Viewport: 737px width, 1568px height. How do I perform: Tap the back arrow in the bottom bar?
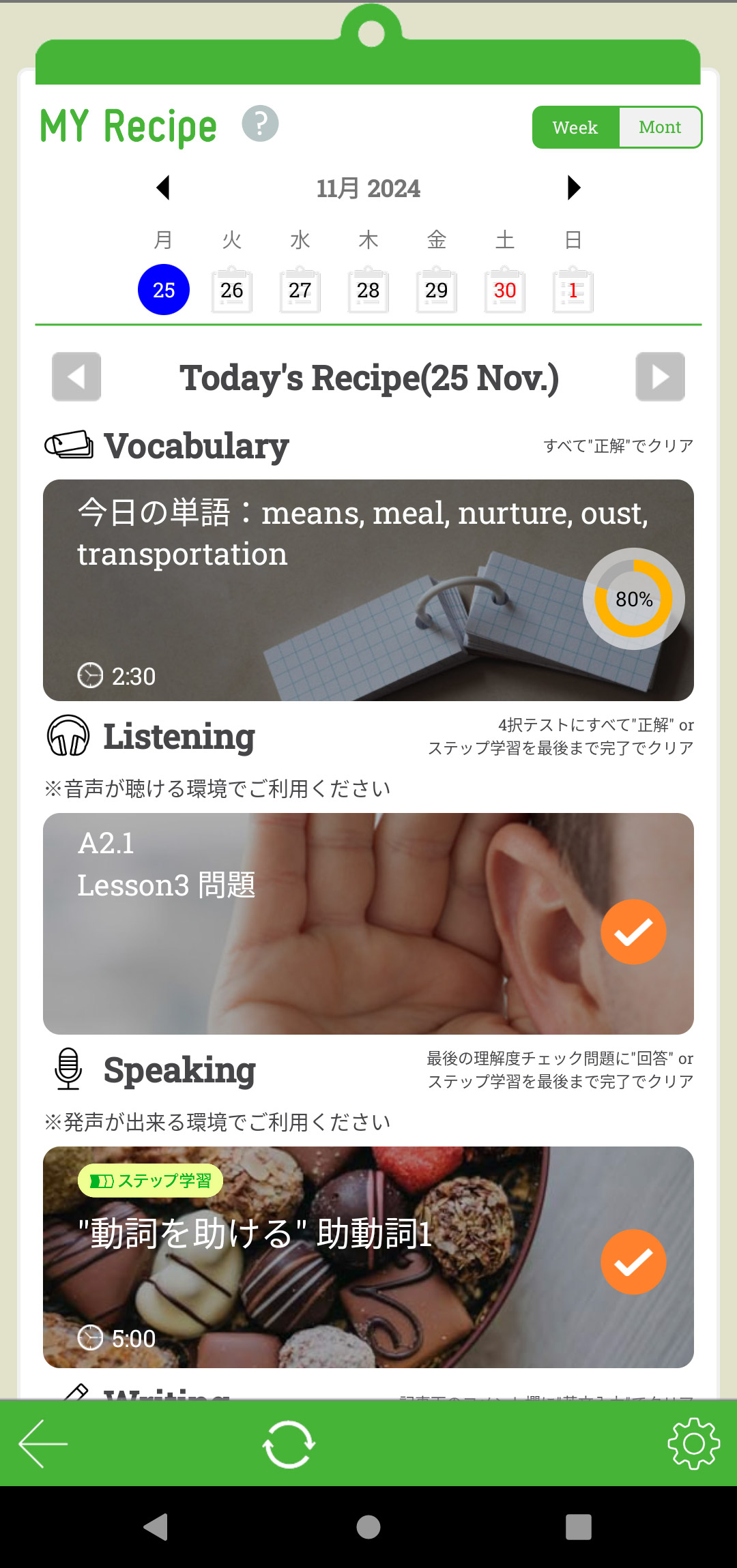pyautogui.click(x=43, y=1444)
